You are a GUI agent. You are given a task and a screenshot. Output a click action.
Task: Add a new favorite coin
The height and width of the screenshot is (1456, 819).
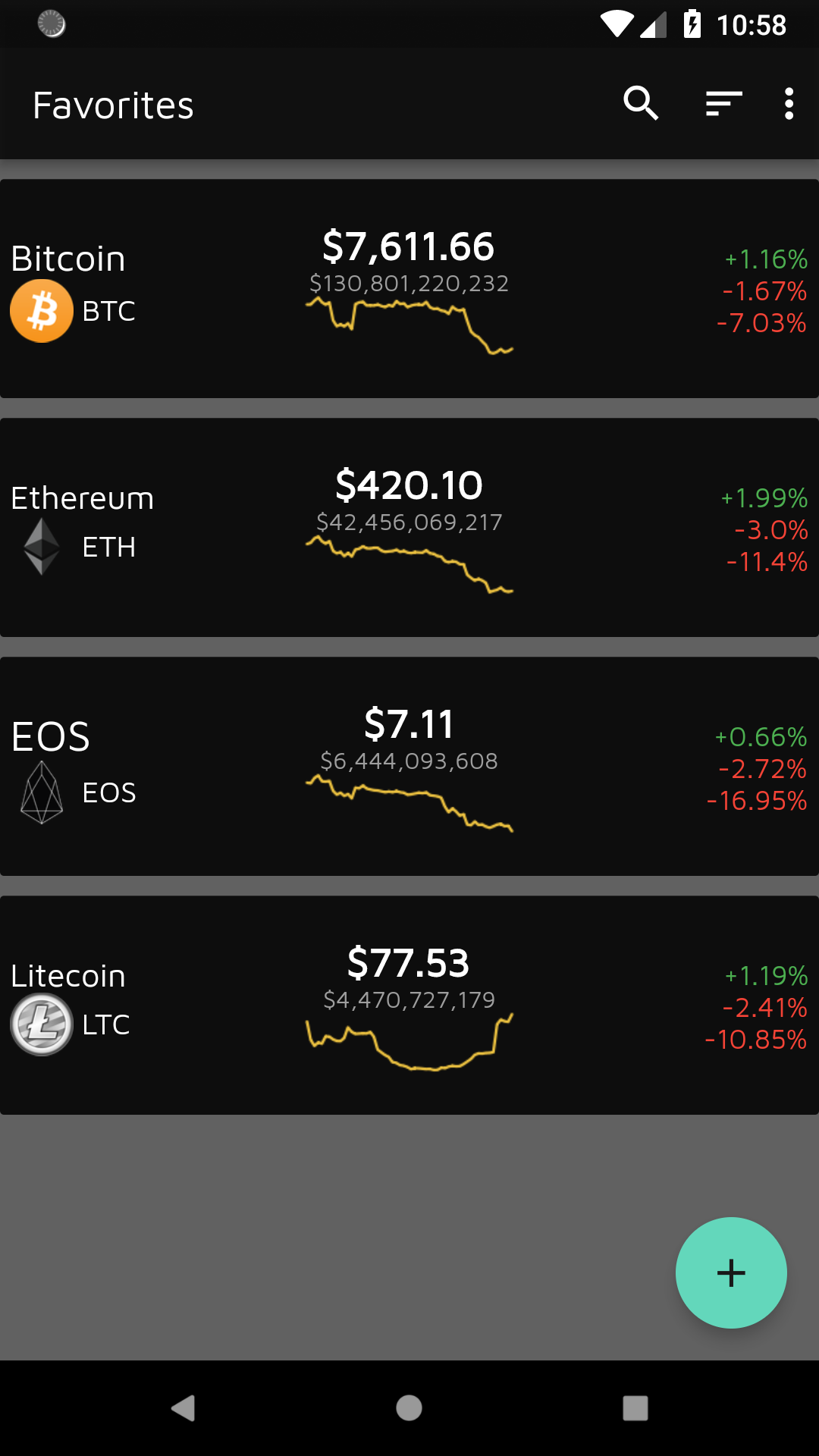pyautogui.click(x=731, y=1272)
